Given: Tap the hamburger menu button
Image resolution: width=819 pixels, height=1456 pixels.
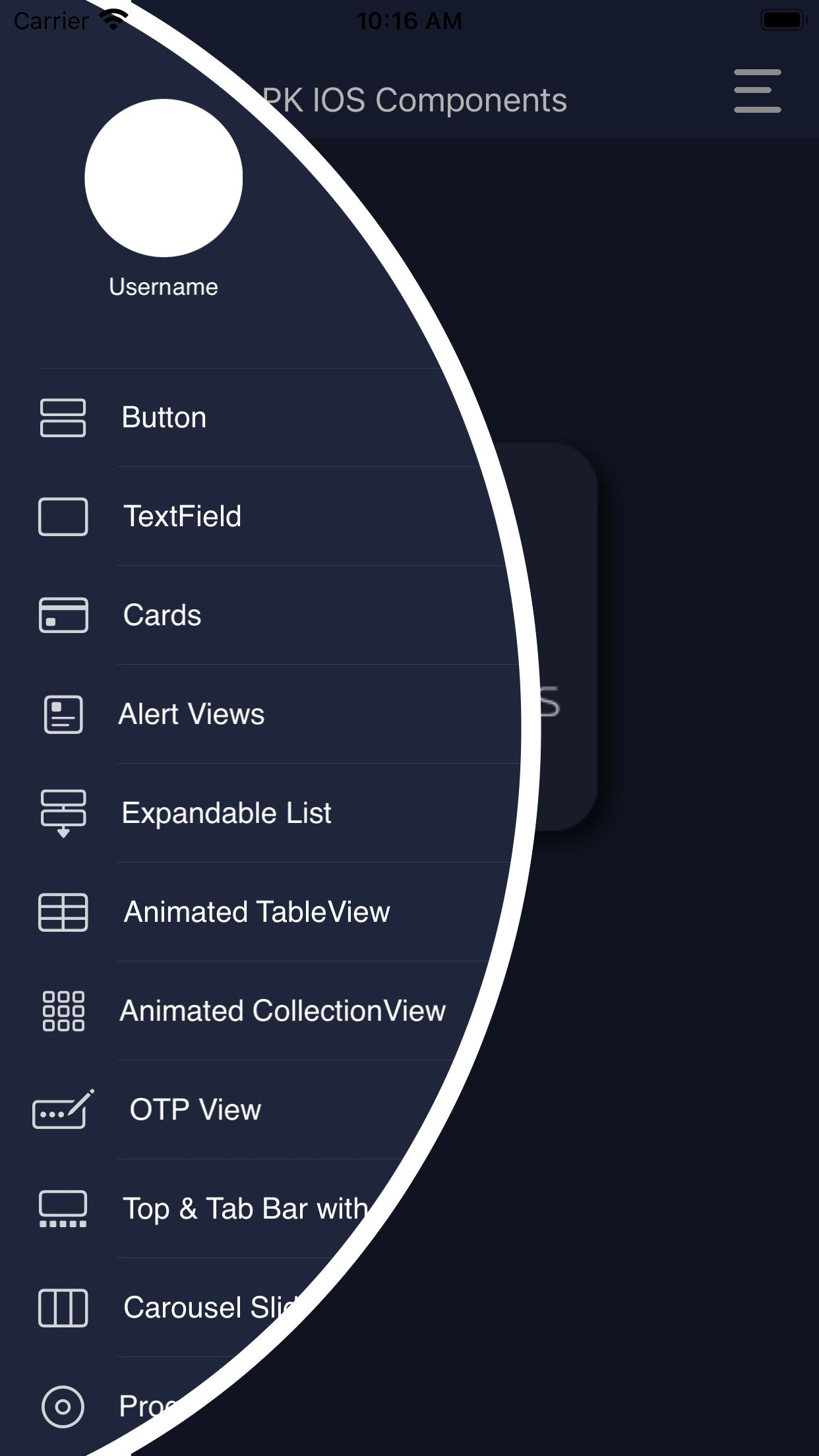Looking at the screenshot, I should click(758, 91).
